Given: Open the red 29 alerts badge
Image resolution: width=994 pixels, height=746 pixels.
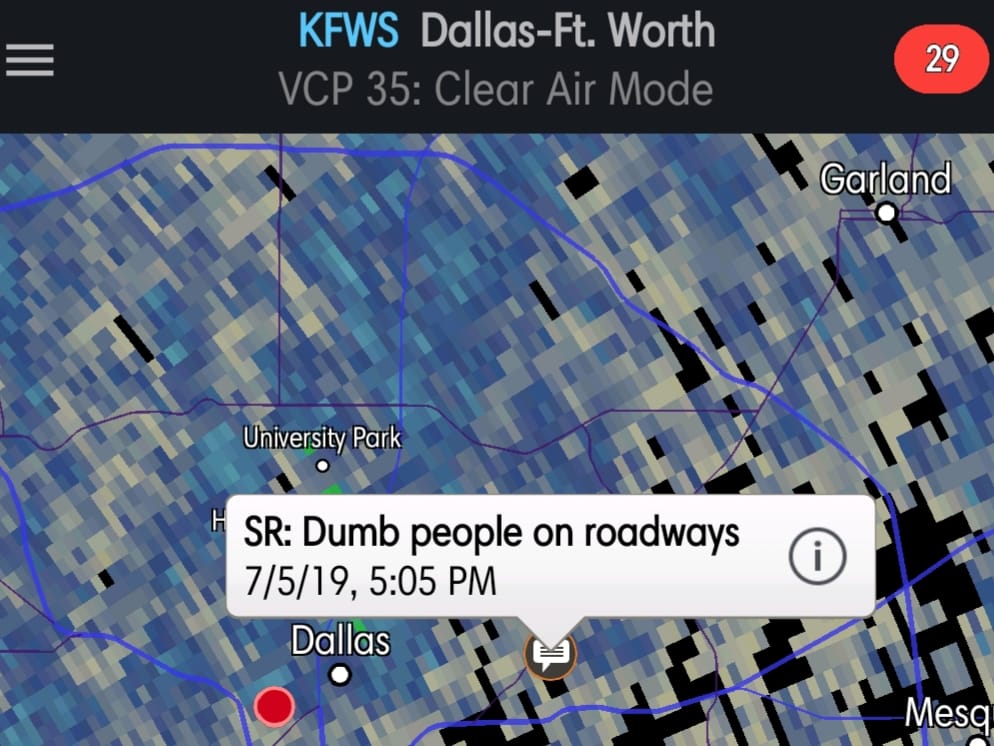Looking at the screenshot, I should [940, 60].
